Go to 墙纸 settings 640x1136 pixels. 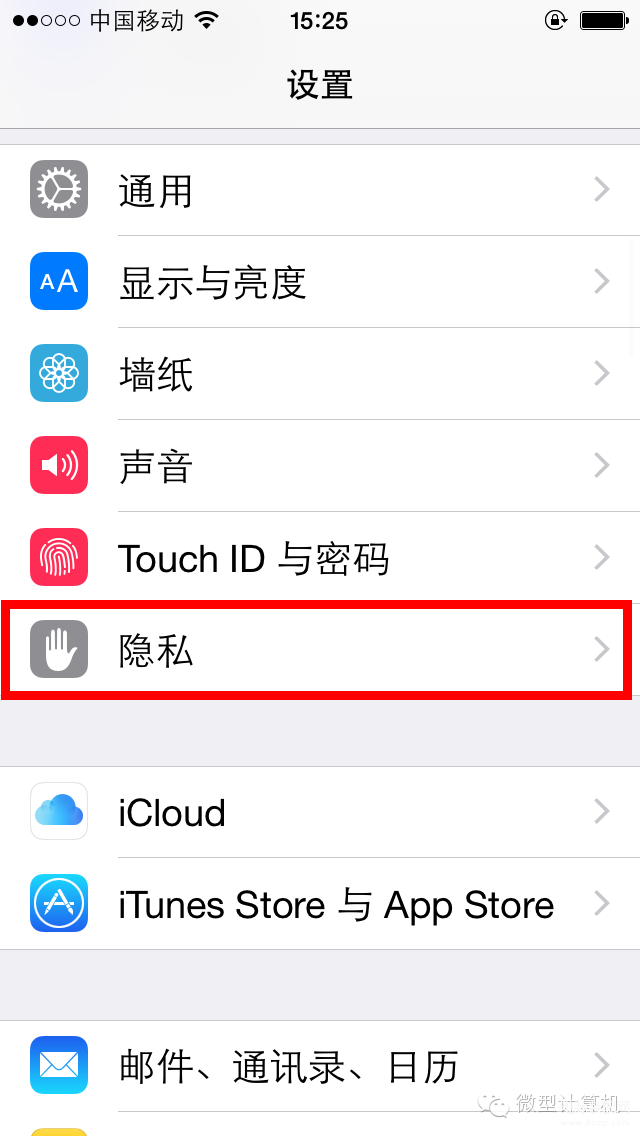coord(320,374)
